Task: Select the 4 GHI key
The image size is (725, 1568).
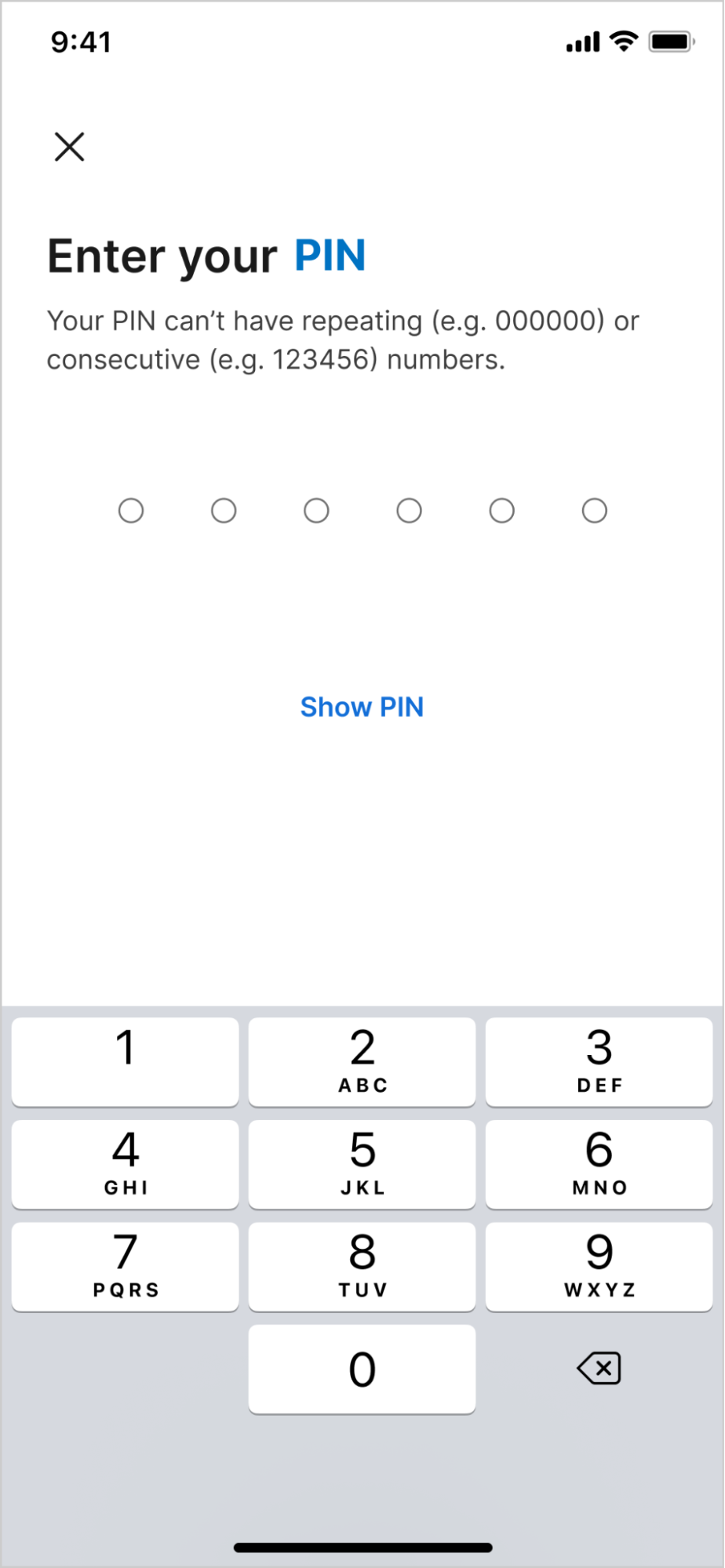Action: 126,1164
